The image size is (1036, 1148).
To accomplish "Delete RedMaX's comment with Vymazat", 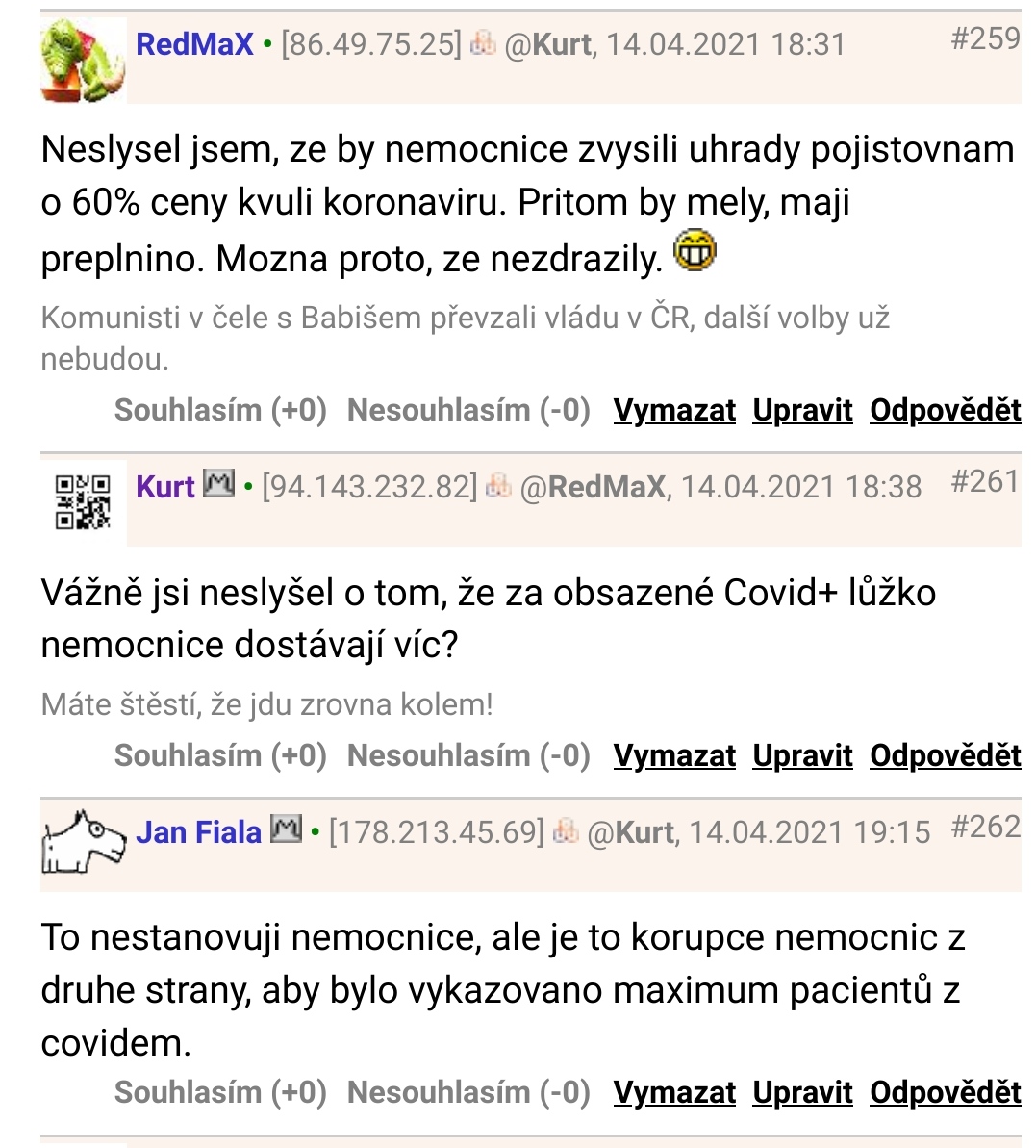I will (674, 410).
